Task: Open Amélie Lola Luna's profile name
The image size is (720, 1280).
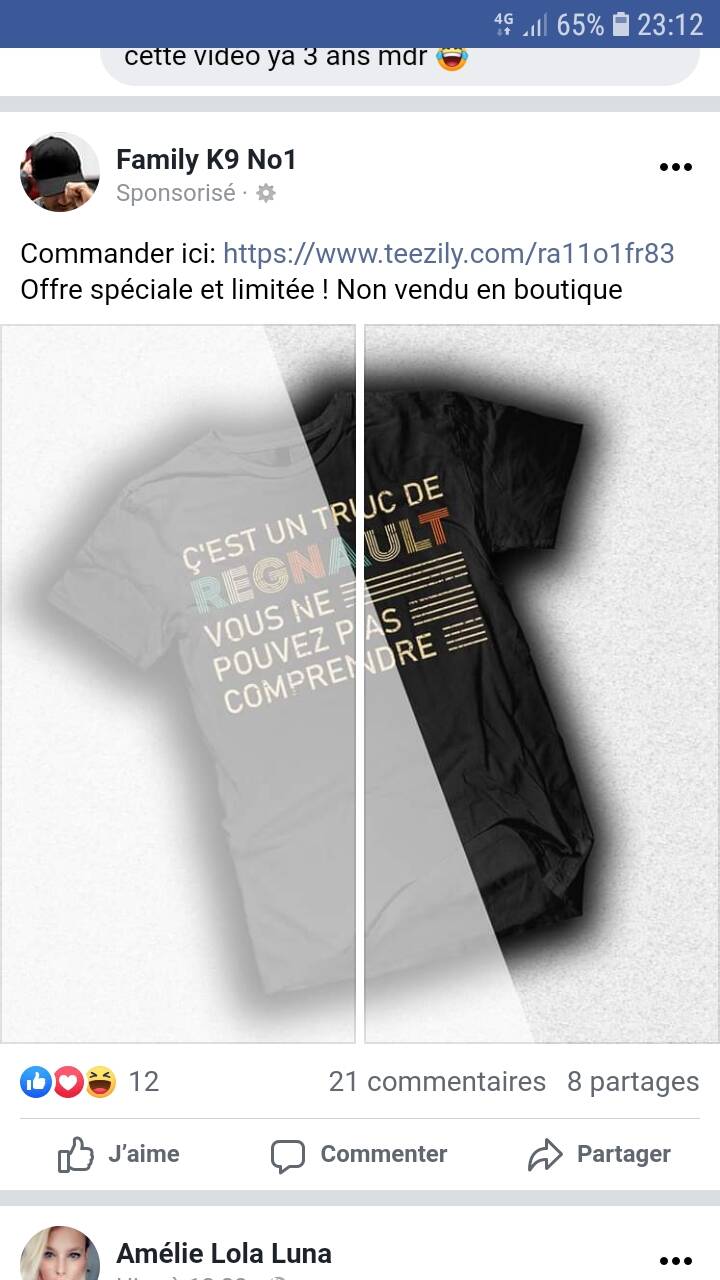Action: [224, 1253]
